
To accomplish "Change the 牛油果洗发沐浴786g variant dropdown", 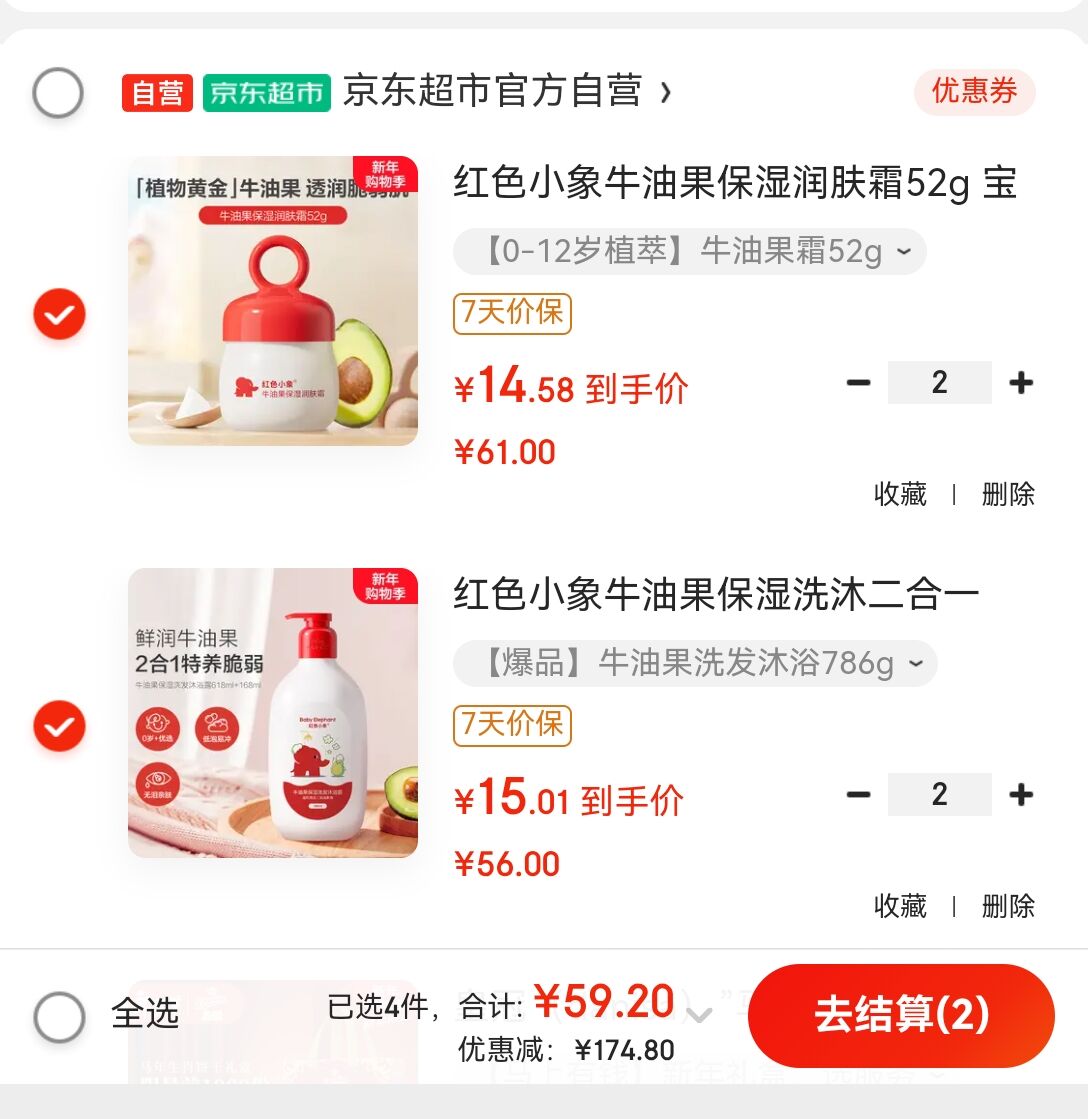I will point(695,663).
